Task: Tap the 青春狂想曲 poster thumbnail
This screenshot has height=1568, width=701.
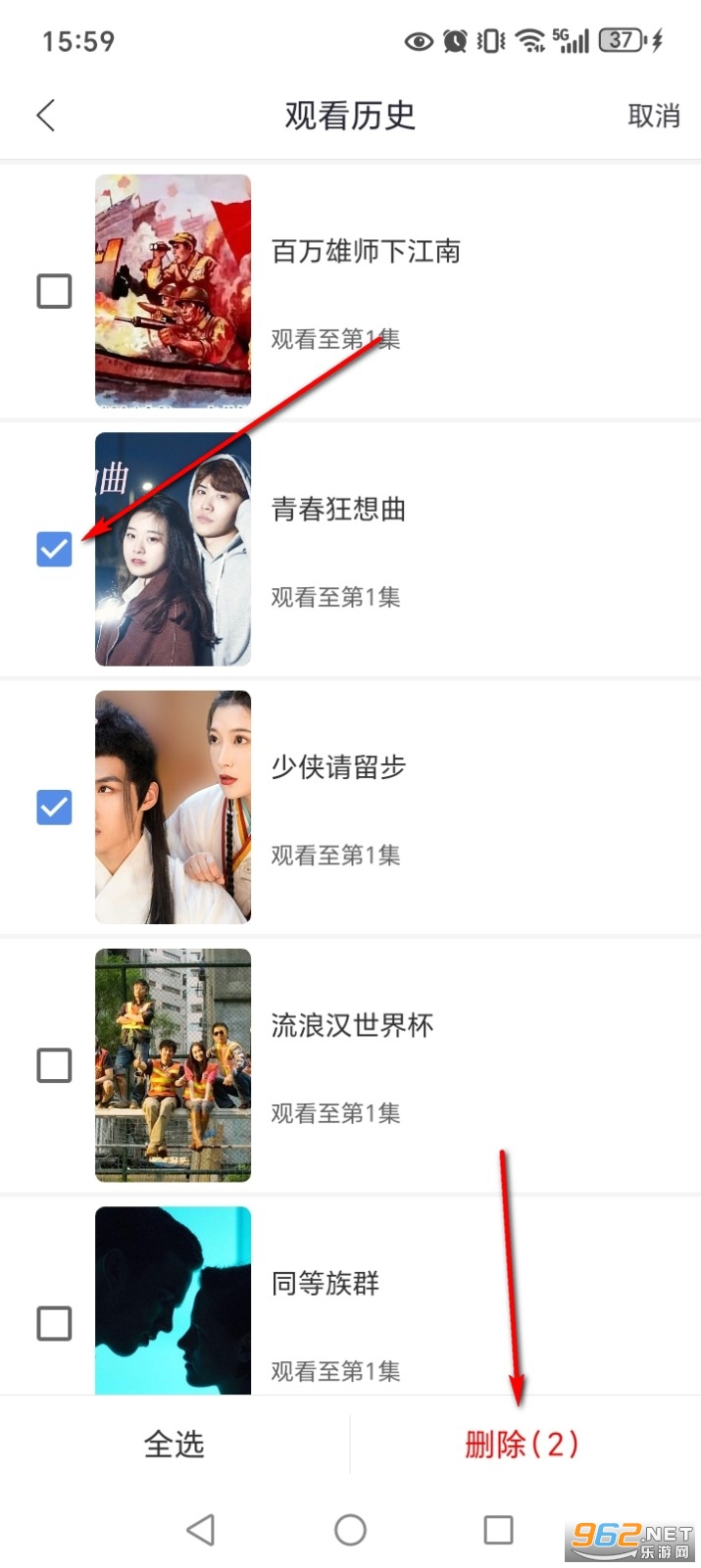Action: pos(173,549)
